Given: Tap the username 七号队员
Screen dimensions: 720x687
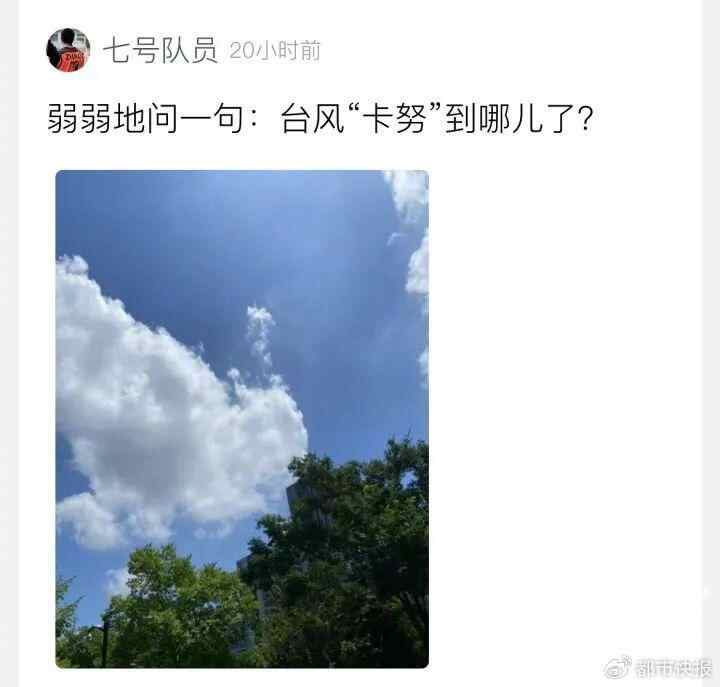Looking at the screenshot, I should (159, 51).
